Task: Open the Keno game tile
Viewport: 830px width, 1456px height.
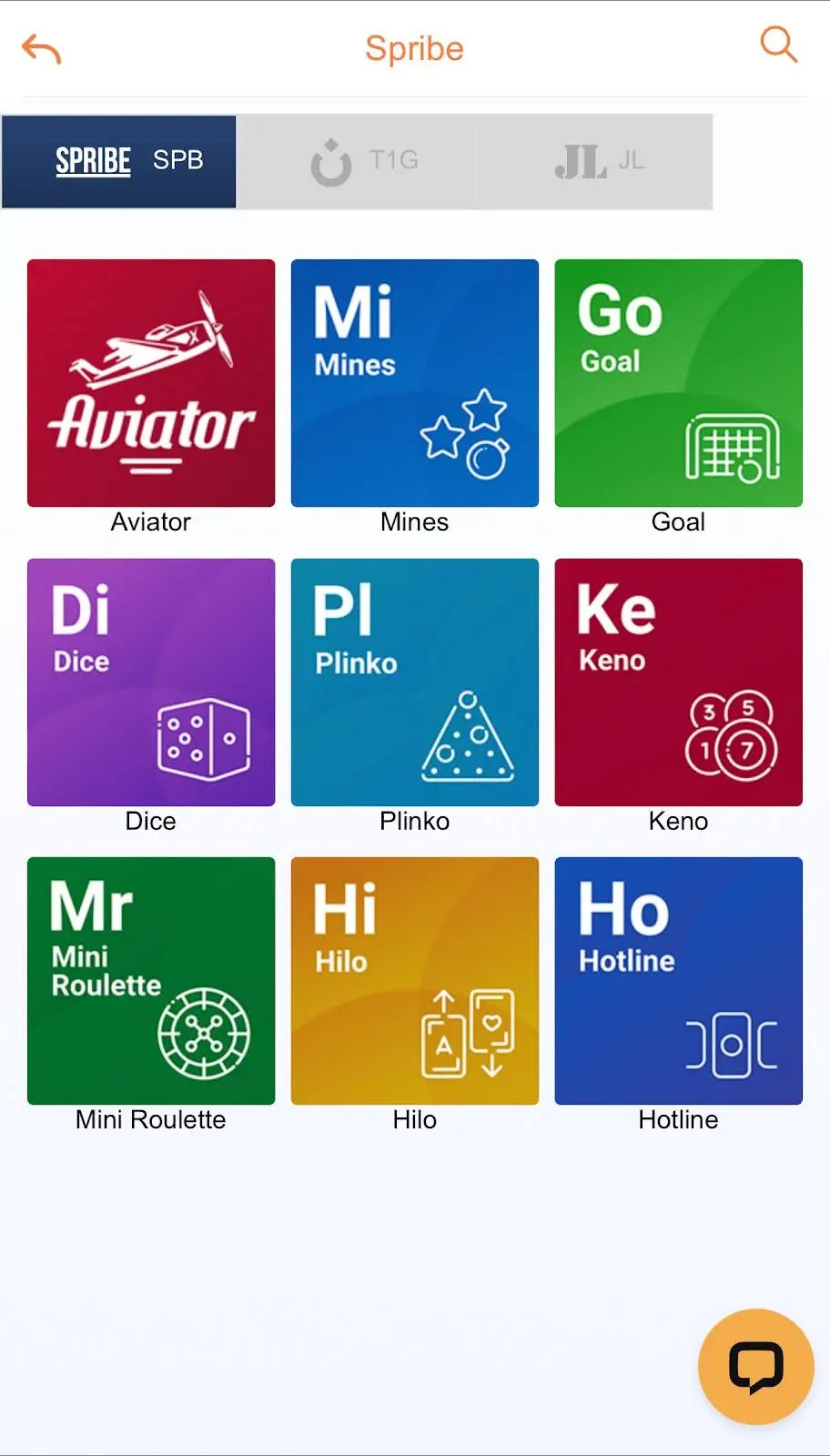Action: tap(679, 682)
